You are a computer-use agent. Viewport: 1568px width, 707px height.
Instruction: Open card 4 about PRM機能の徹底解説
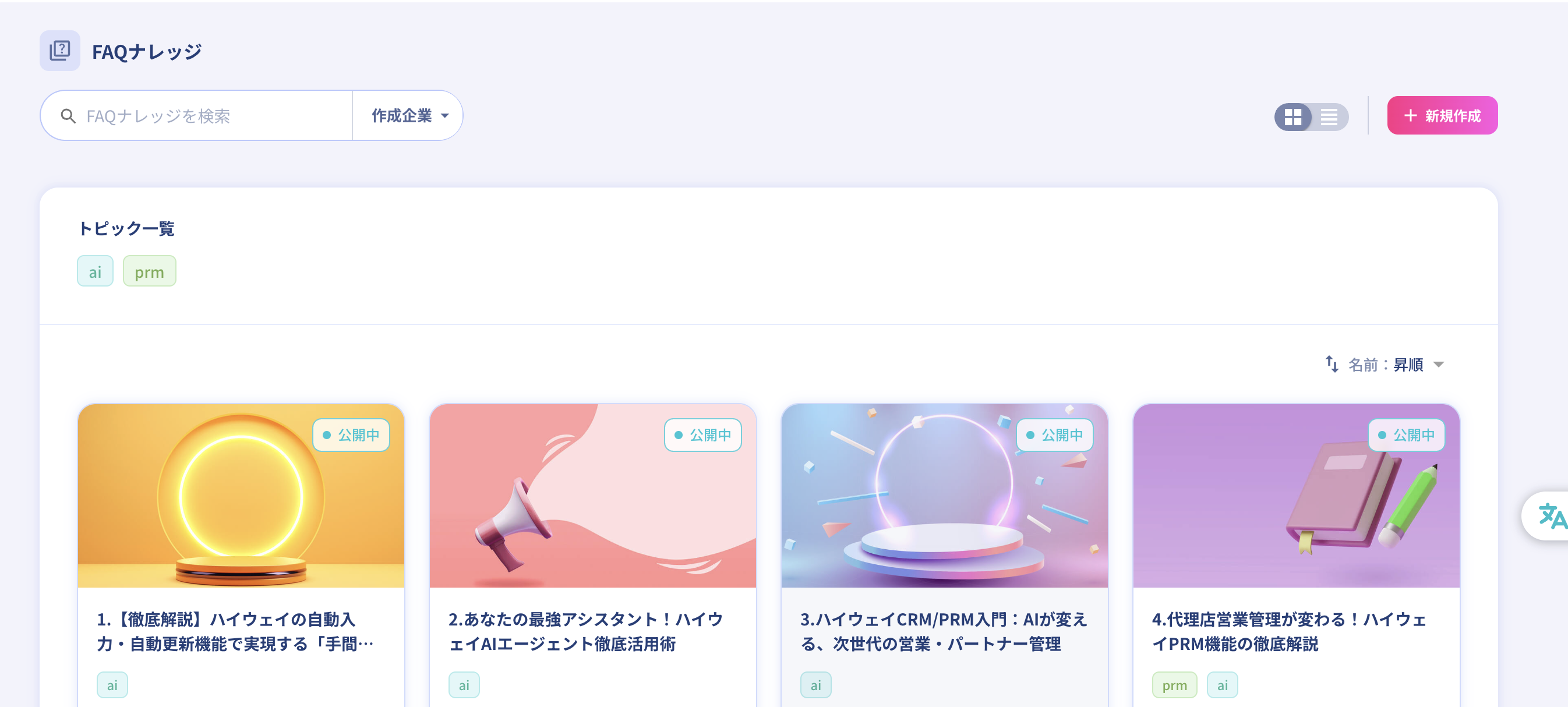pyautogui.click(x=1295, y=631)
